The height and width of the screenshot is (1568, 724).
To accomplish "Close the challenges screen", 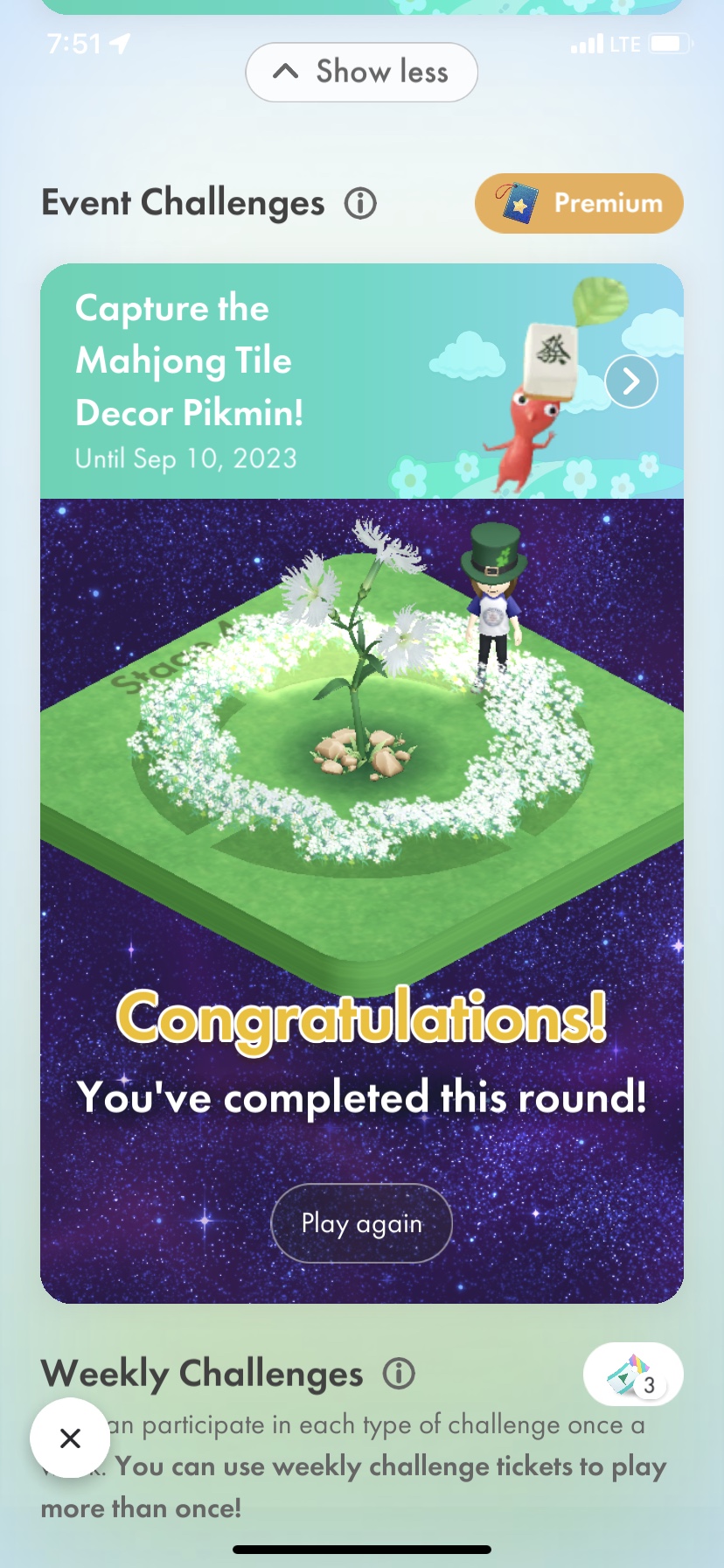I will pyautogui.click(x=70, y=1438).
